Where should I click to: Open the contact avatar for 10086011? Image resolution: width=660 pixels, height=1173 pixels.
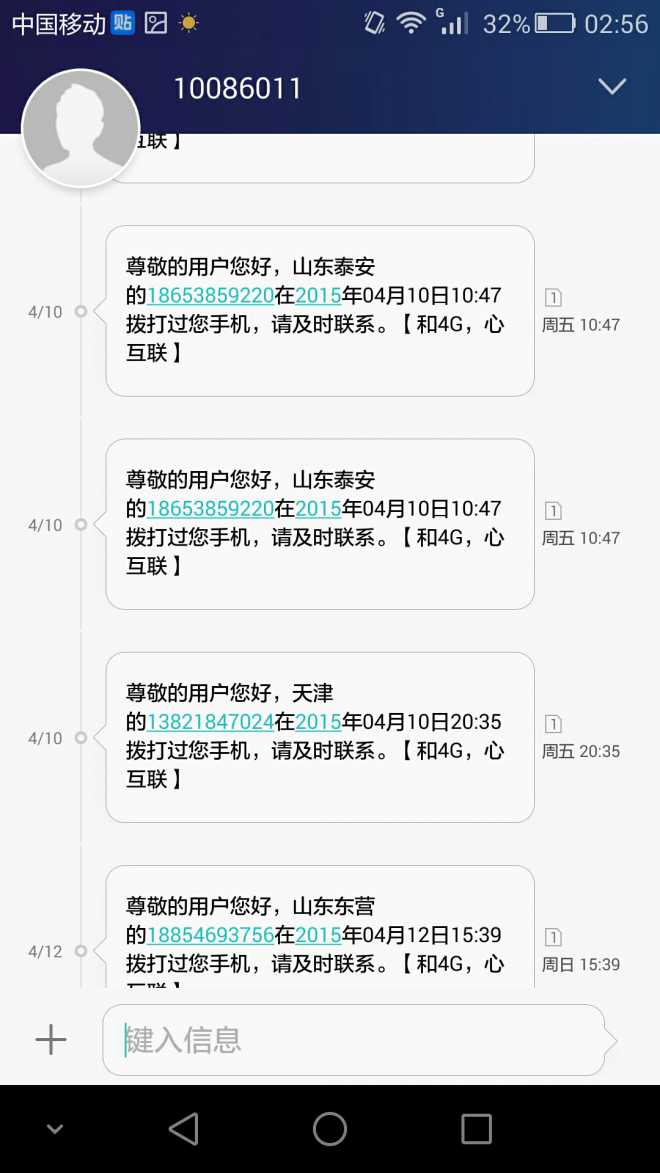coord(80,127)
